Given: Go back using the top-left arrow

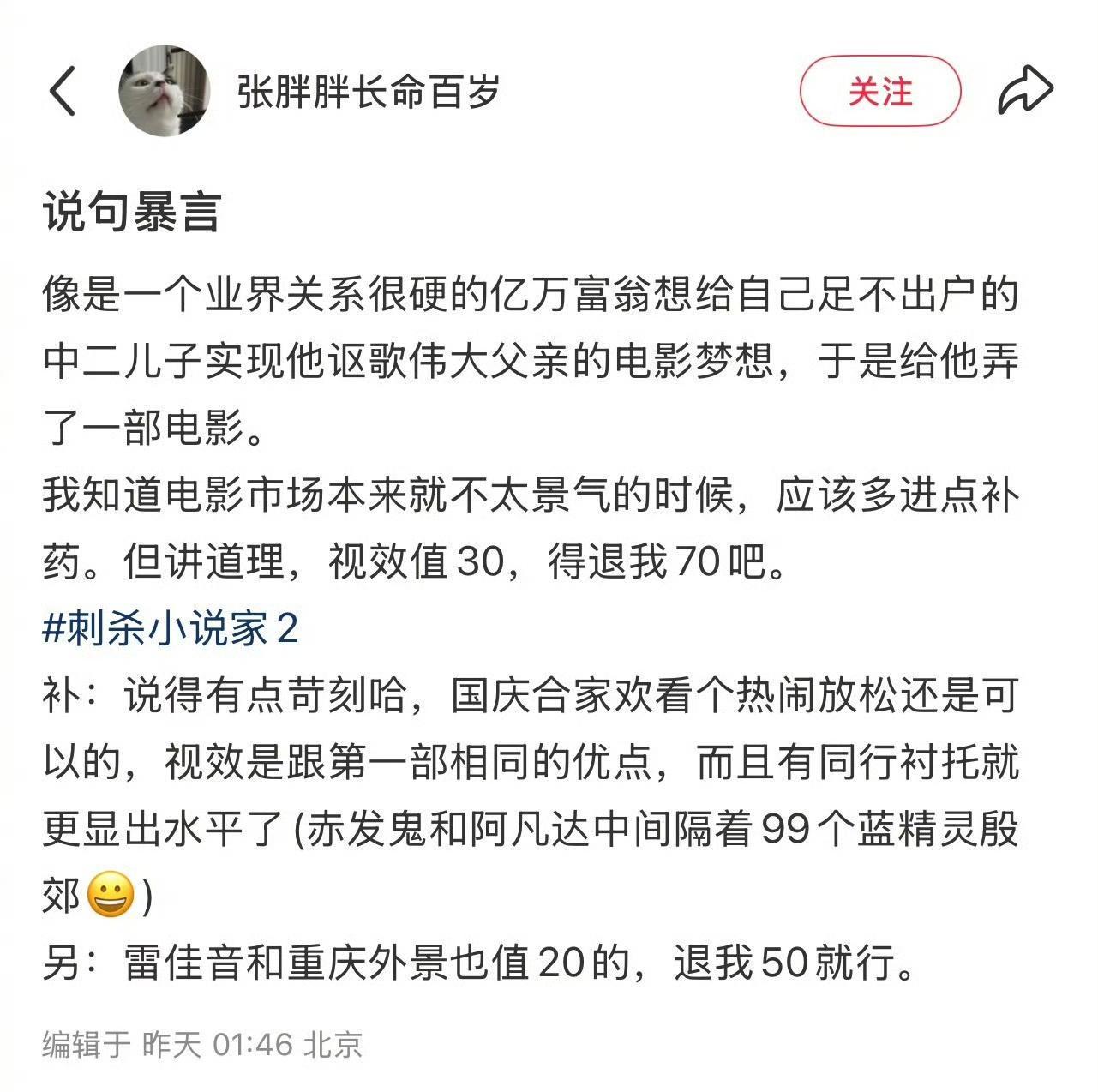Looking at the screenshot, I should pos(63,91).
